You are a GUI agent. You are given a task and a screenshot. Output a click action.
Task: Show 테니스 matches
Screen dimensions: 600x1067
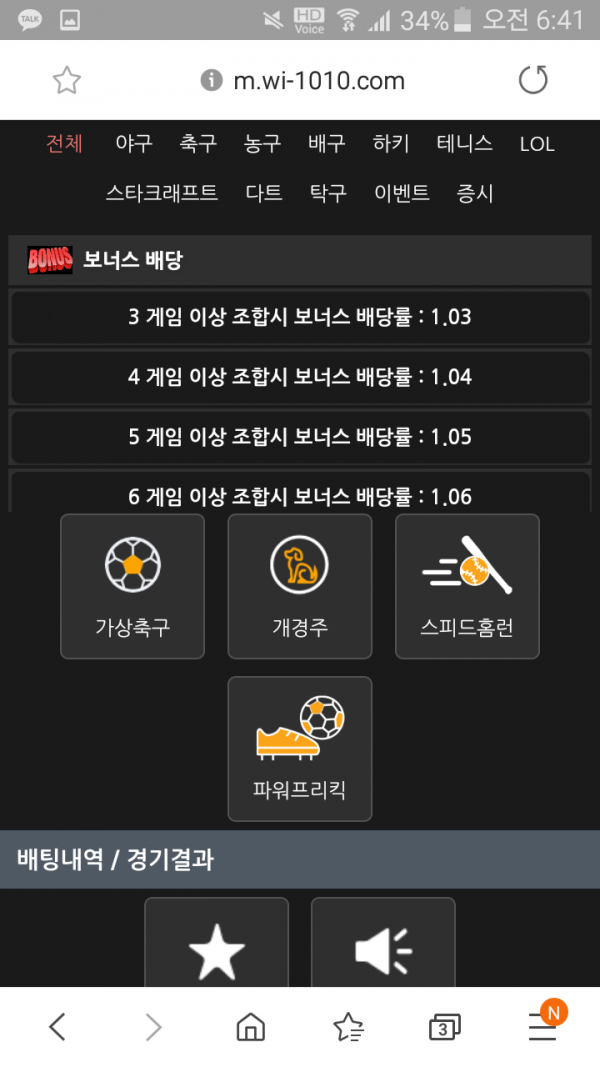464,143
